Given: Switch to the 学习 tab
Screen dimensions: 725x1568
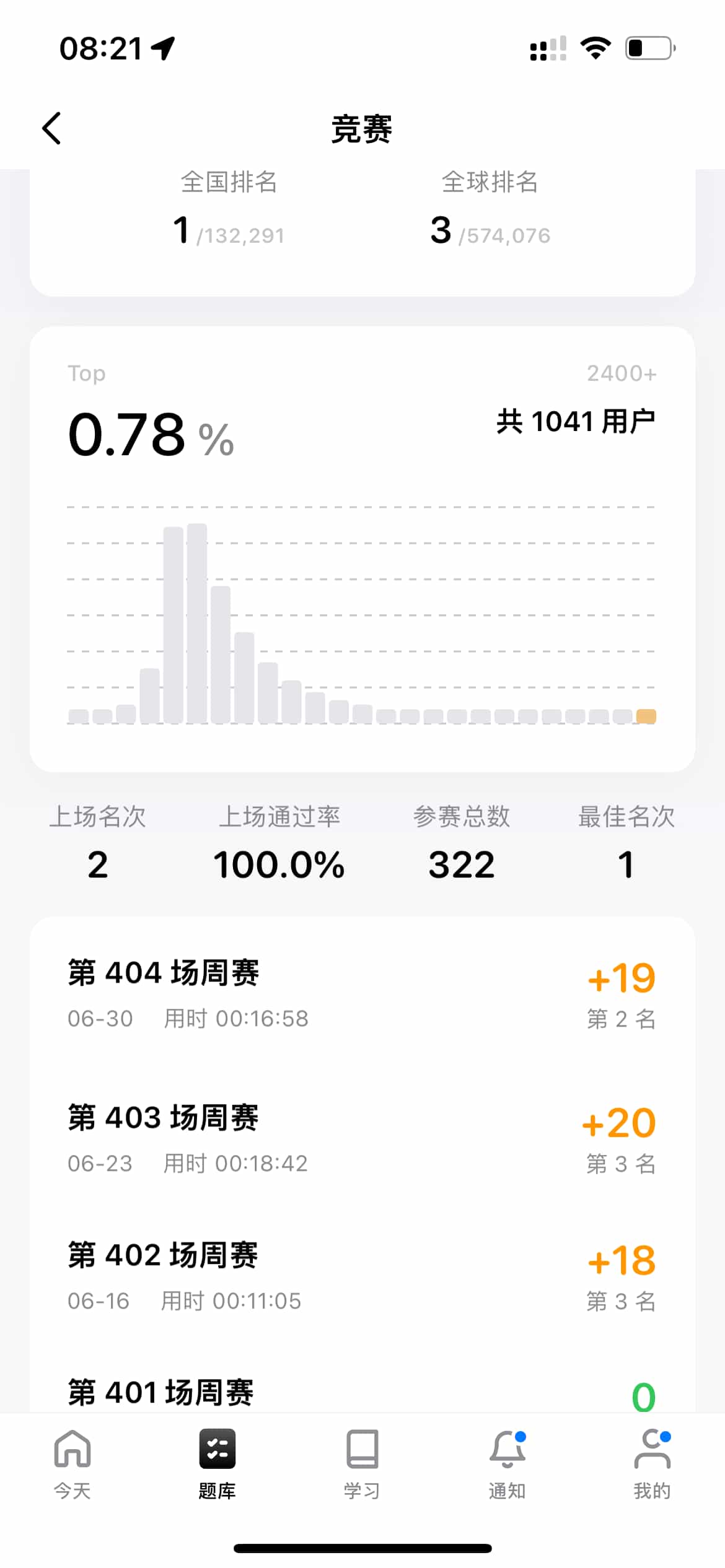Looking at the screenshot, I should [362, 1463].
